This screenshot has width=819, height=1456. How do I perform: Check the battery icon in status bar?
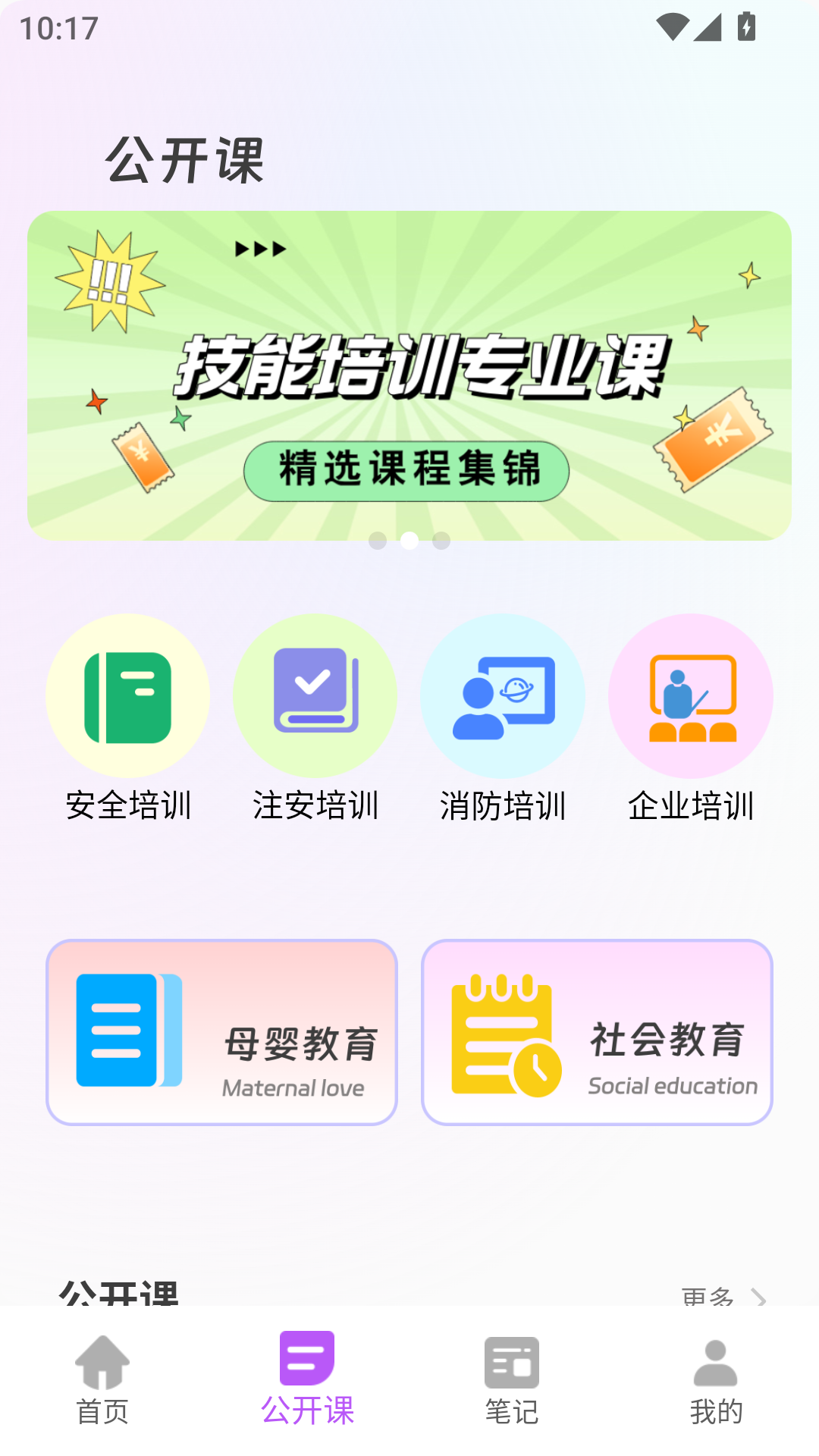(745, 25)
